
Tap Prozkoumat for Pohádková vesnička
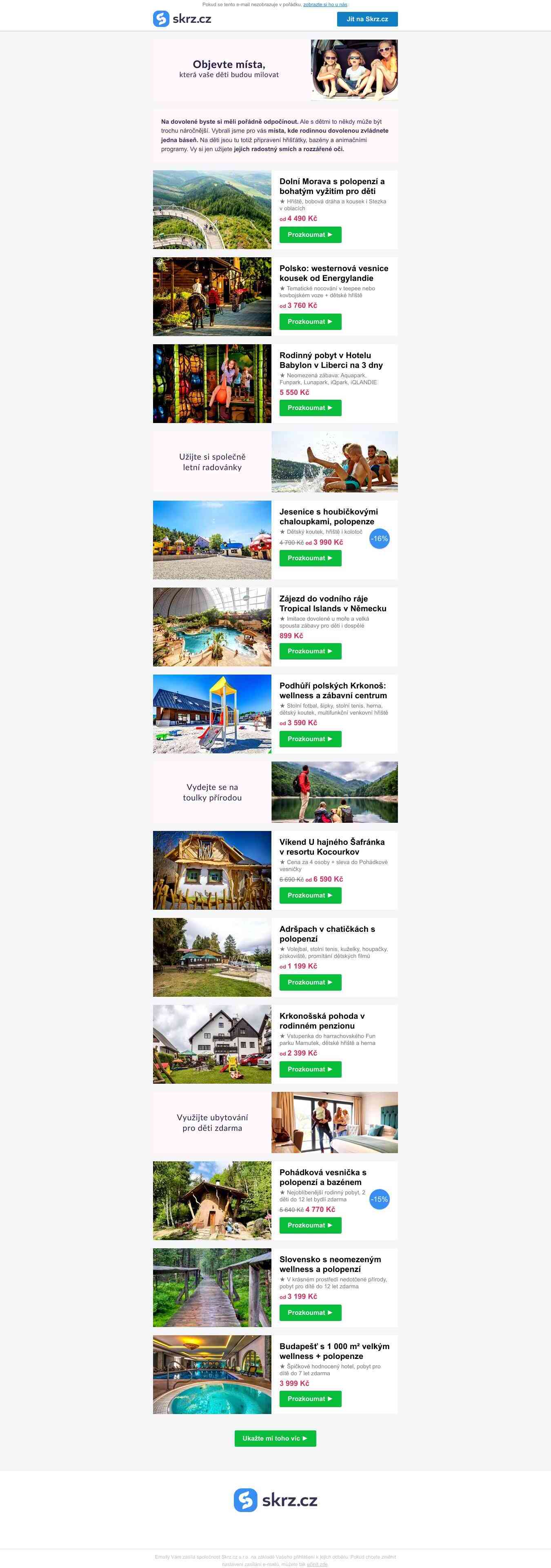[x=310, y=1225]
